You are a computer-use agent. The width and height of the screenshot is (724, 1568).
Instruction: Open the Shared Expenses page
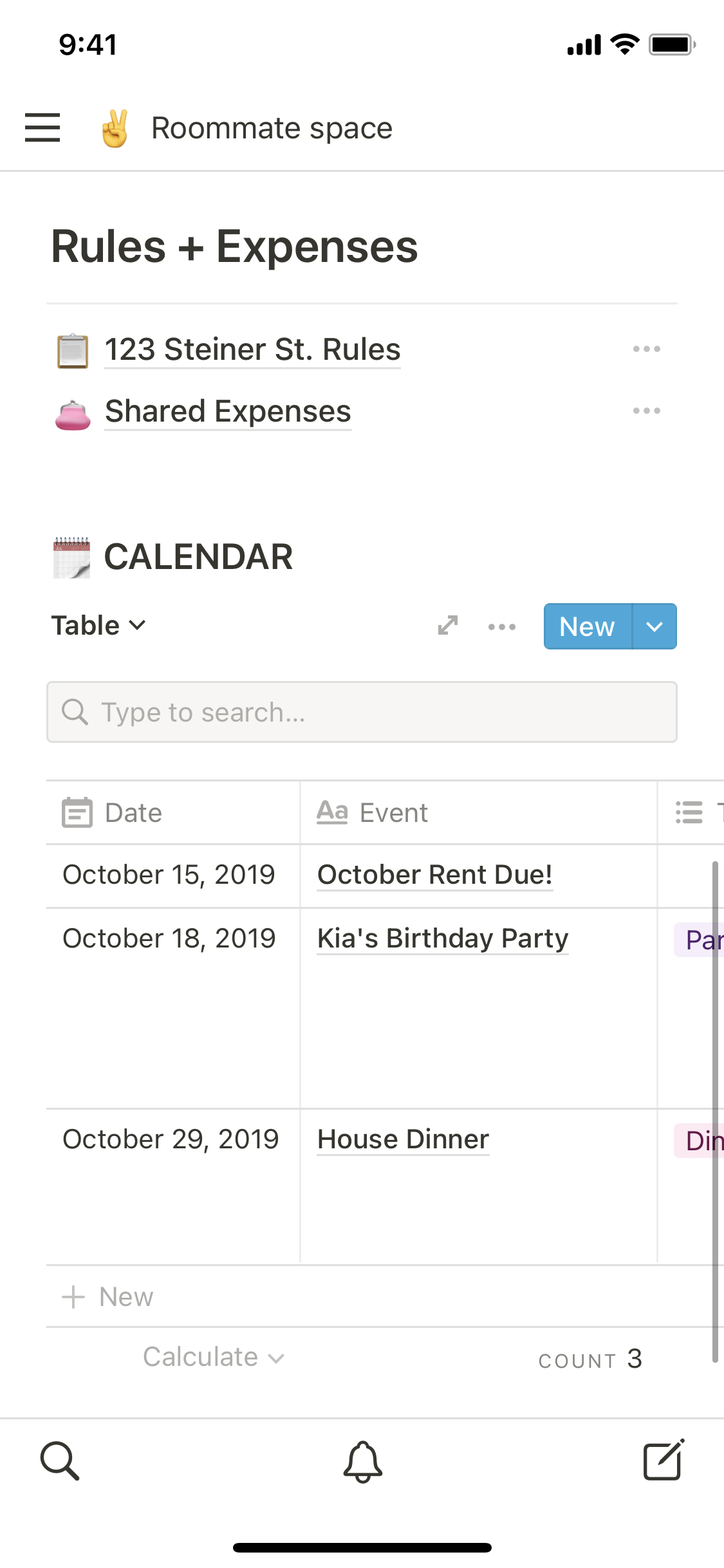pos(228,411)
